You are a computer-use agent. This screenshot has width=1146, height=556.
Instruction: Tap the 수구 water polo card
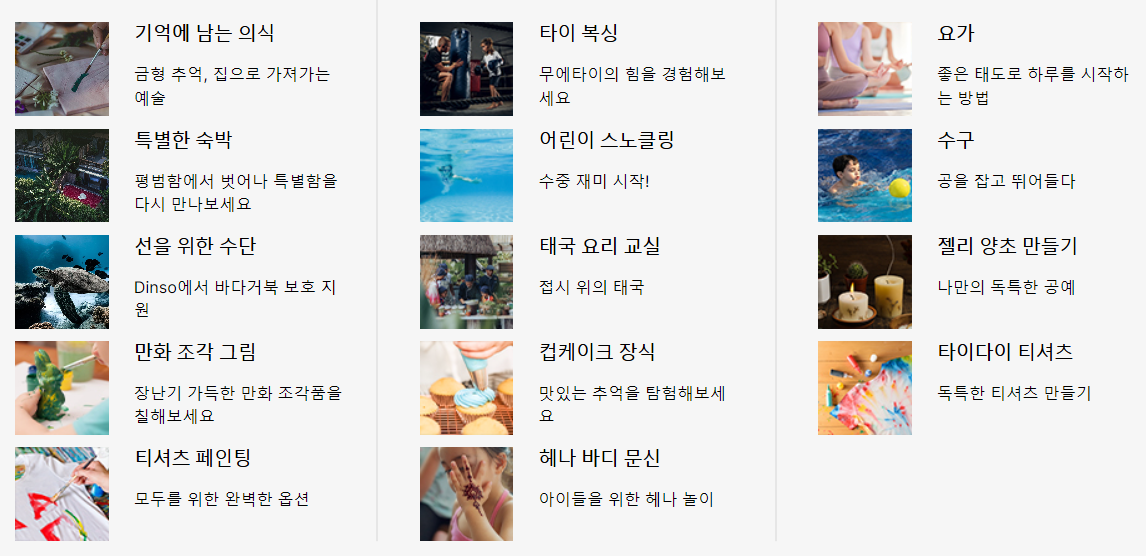click(974, 175)
